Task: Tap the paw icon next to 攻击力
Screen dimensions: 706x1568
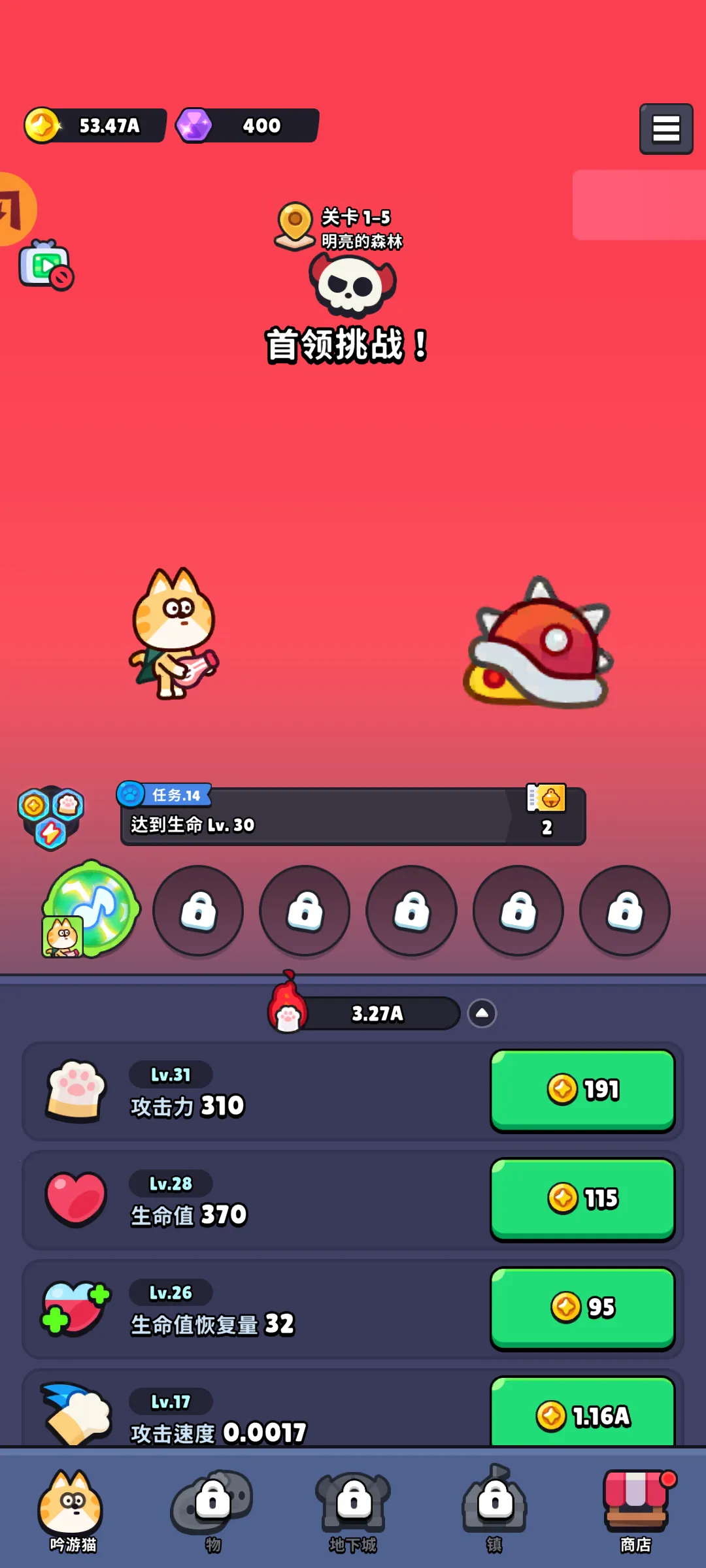Action: click(x=75, y=1091)
